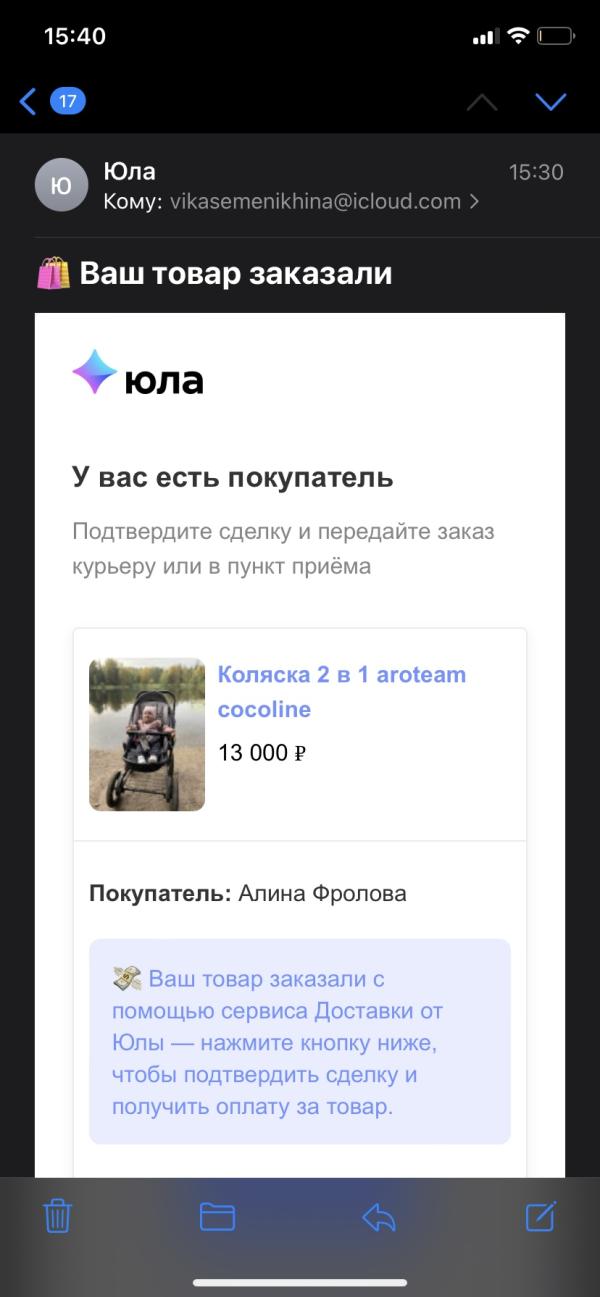Viewport: 600px width, 1297px height.
Task: Open the stroller product photo
Action: [x=147, y=734]
